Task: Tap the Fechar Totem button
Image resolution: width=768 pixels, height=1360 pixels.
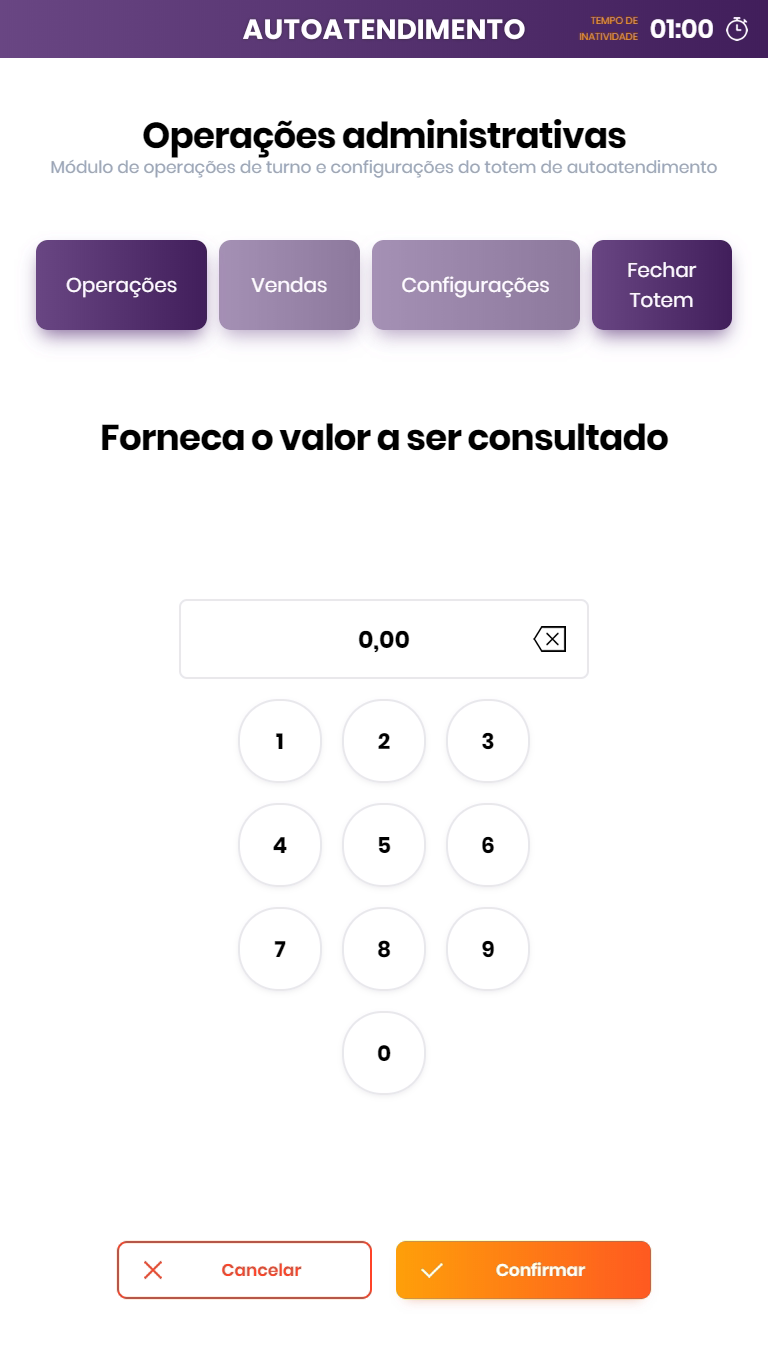Action: [661, 285]
